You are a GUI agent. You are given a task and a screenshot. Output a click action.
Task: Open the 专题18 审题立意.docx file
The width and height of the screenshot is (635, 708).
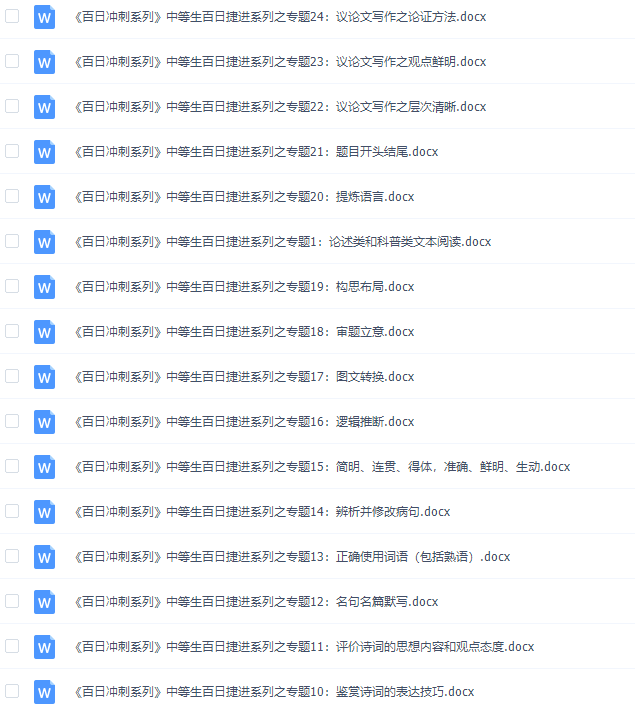[244, 332]
